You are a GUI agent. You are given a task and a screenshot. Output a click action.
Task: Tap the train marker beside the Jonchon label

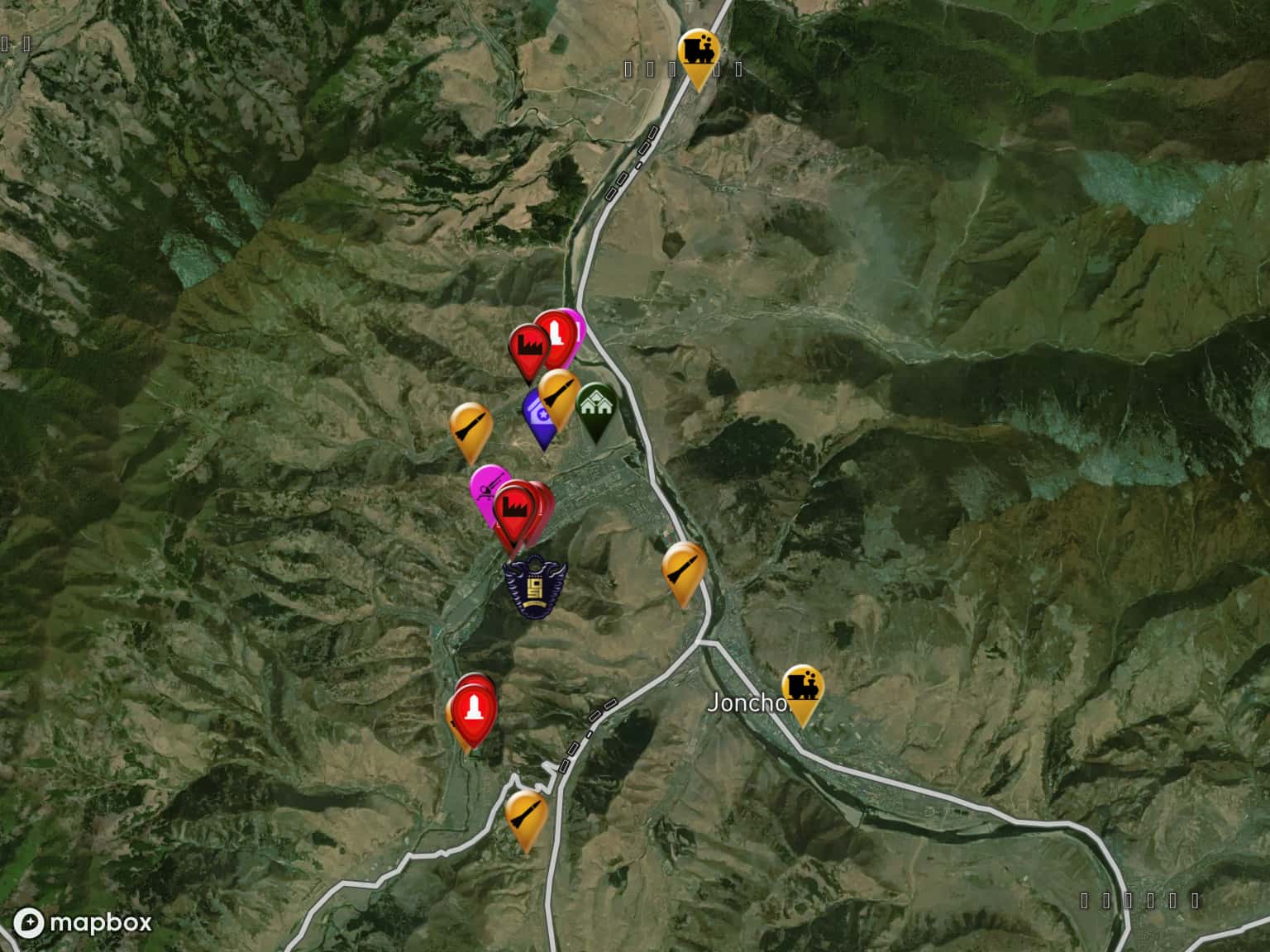pos(802,688)
